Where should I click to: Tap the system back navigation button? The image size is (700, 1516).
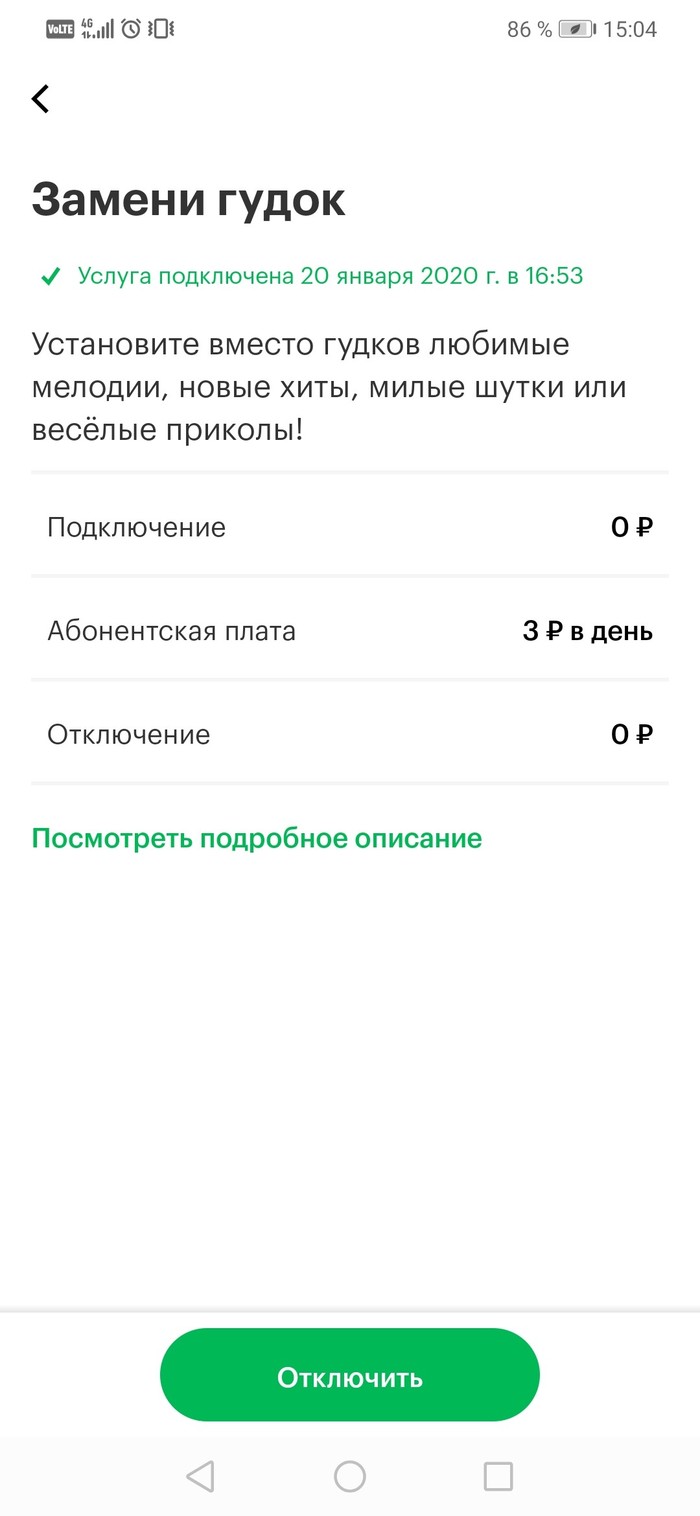[200, 1476]
